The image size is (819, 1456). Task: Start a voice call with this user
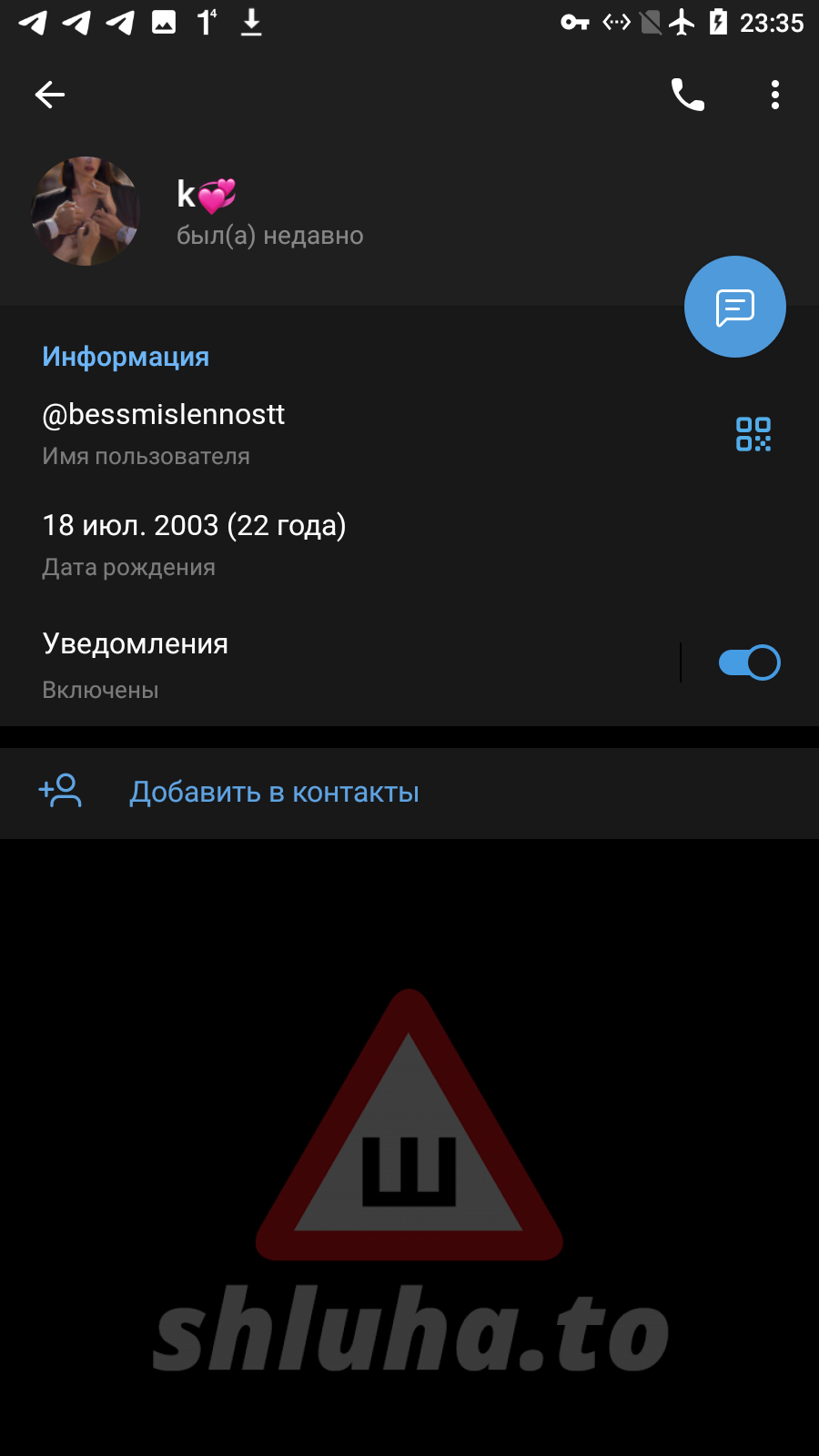688,95
